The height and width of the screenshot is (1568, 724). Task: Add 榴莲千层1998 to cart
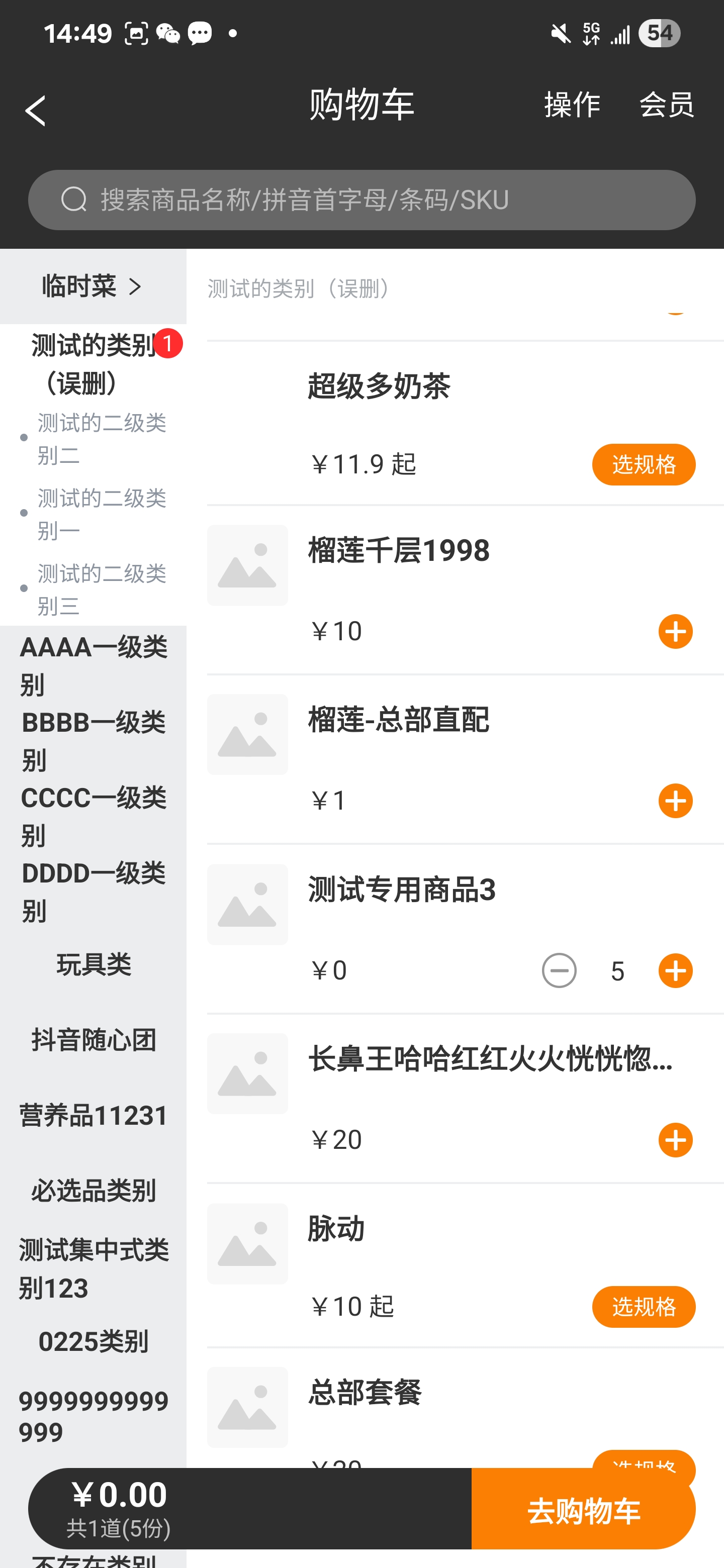[x=675, y=631]
